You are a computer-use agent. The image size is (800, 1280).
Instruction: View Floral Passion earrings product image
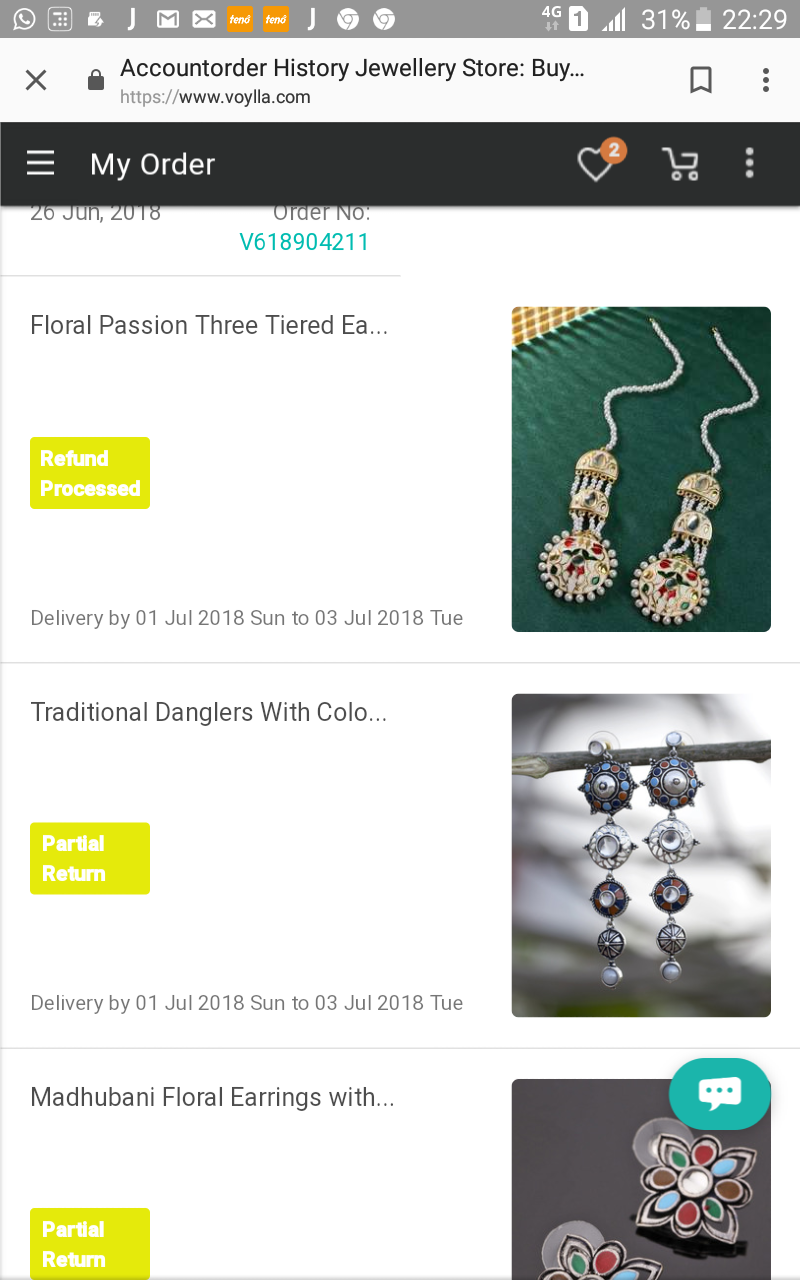(x=641, y=469)
